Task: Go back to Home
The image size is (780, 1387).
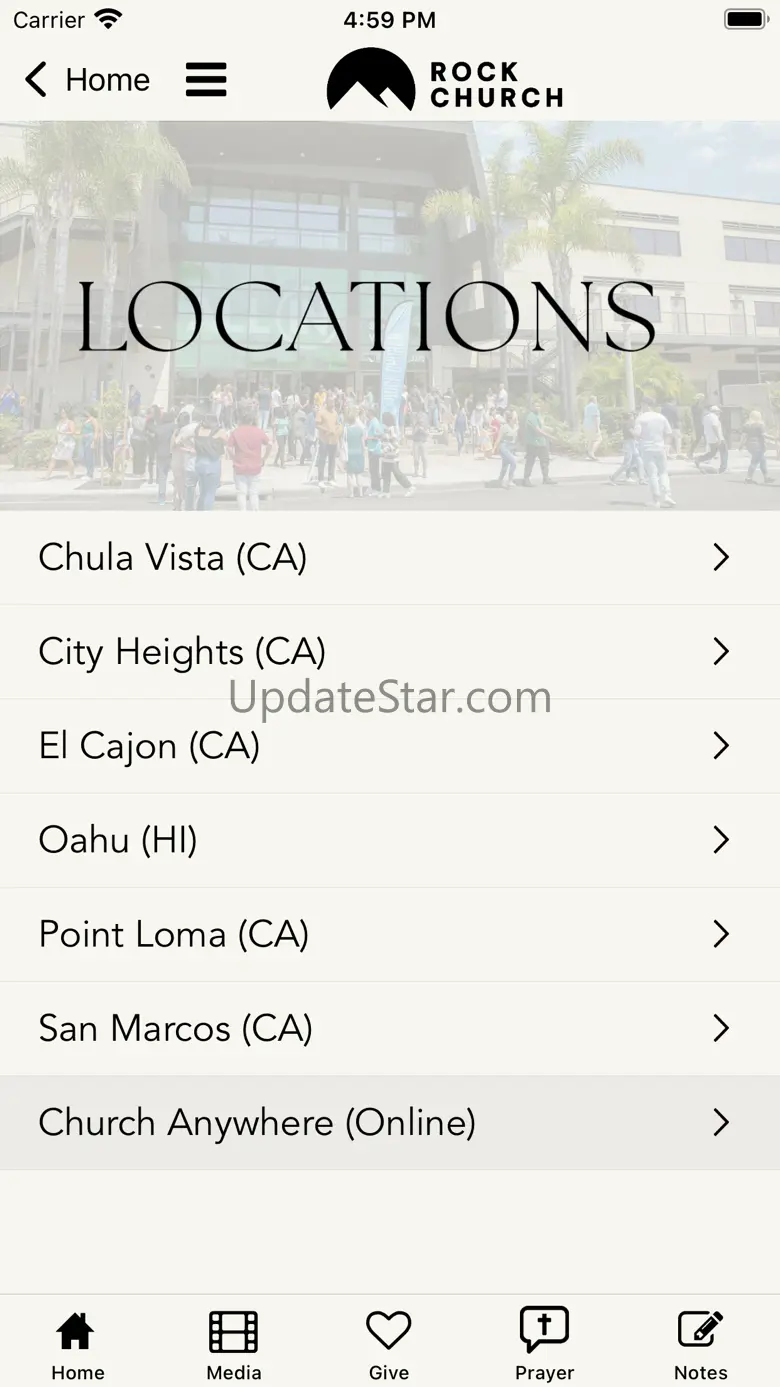Action: click(88, 80)
